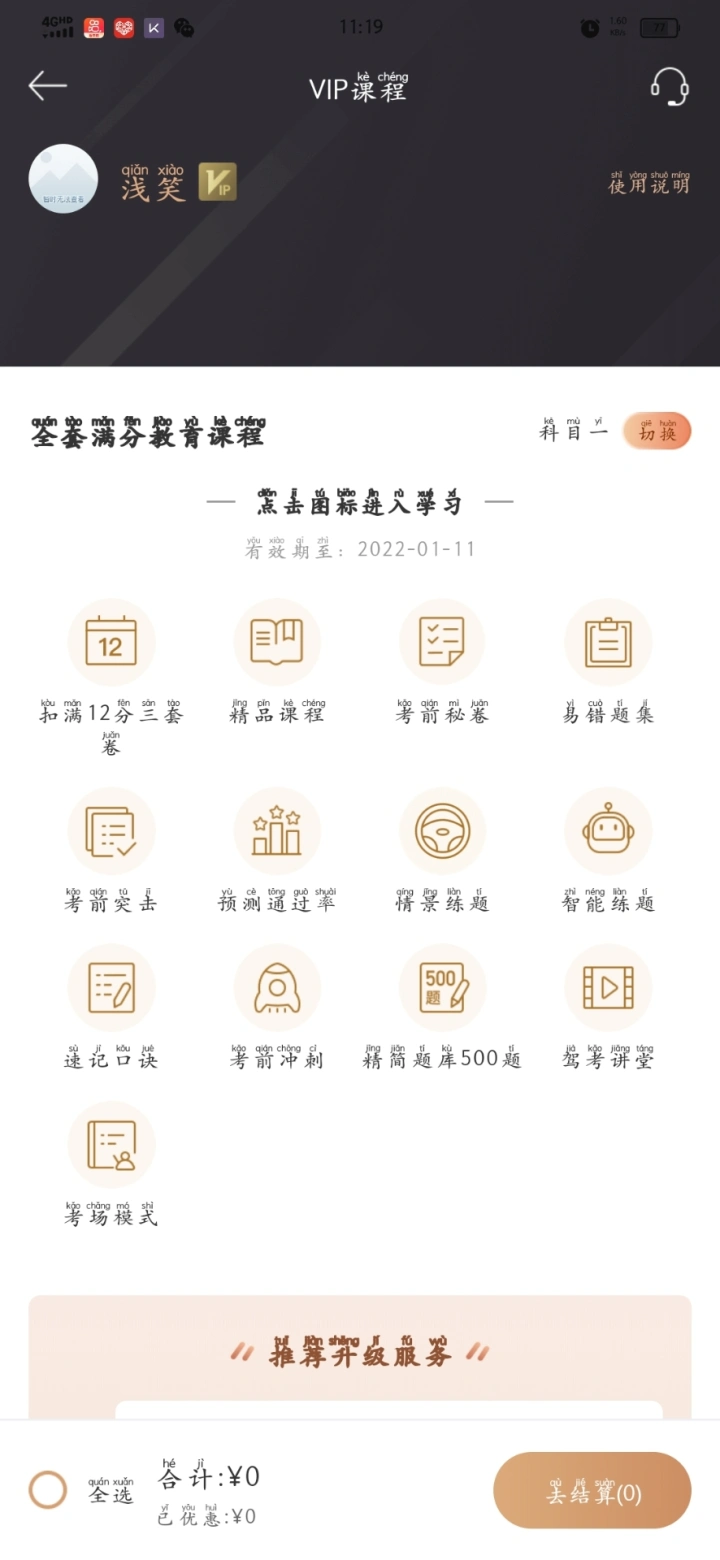
Task: Check the 全选 select-all circle
Action: [x=47, y=1490]
